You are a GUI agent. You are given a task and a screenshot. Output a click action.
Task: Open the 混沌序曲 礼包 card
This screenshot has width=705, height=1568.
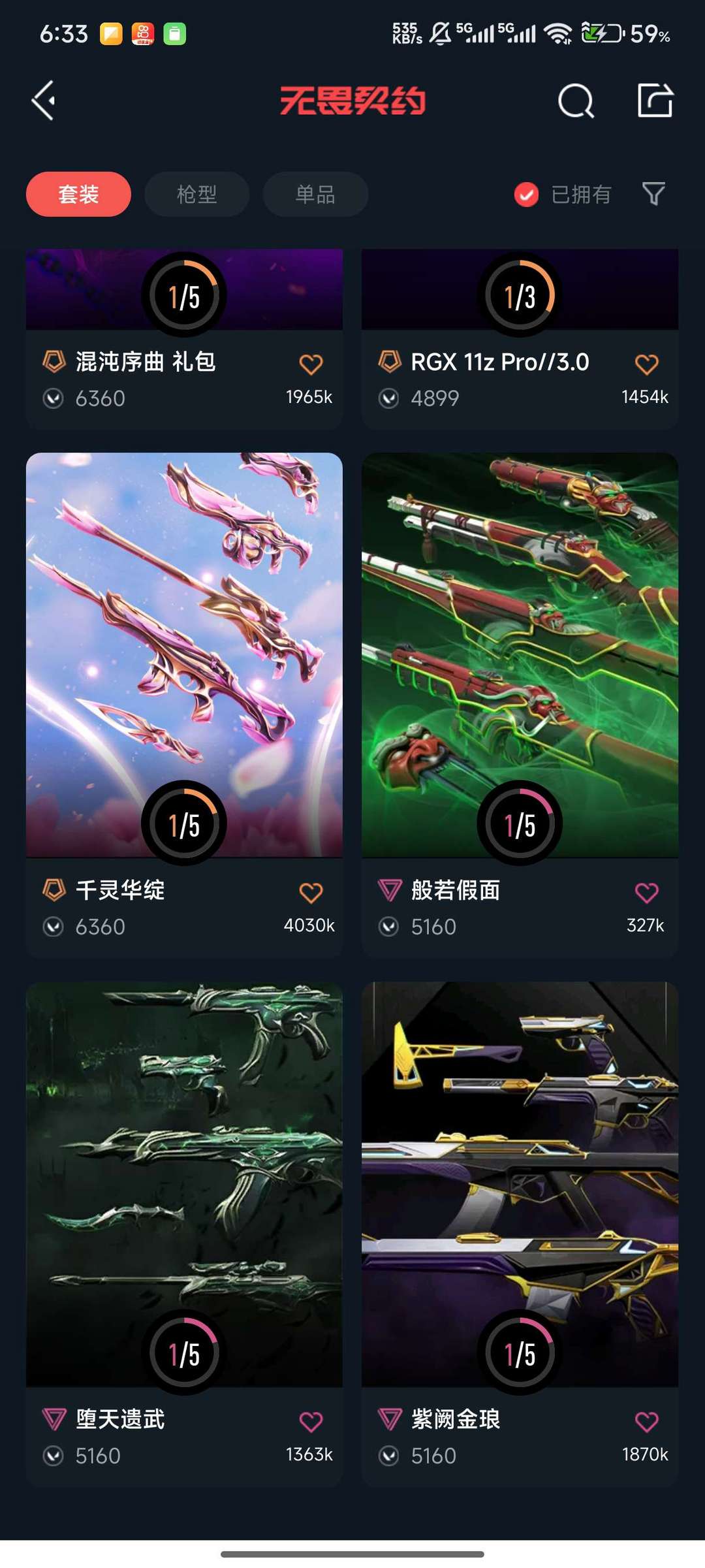tap(184, 338)
